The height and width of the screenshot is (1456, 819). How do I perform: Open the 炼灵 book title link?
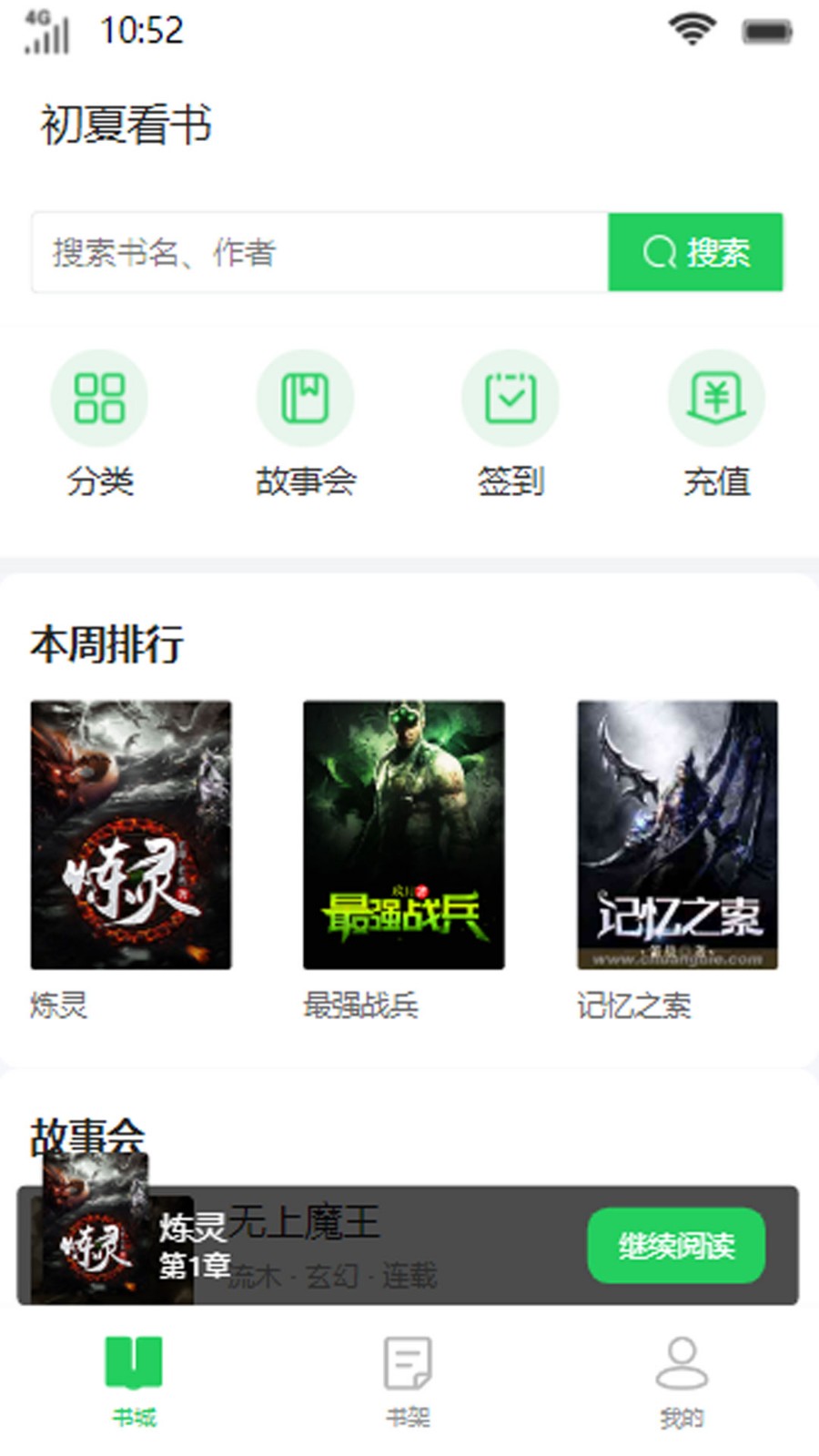point(58,1006)
